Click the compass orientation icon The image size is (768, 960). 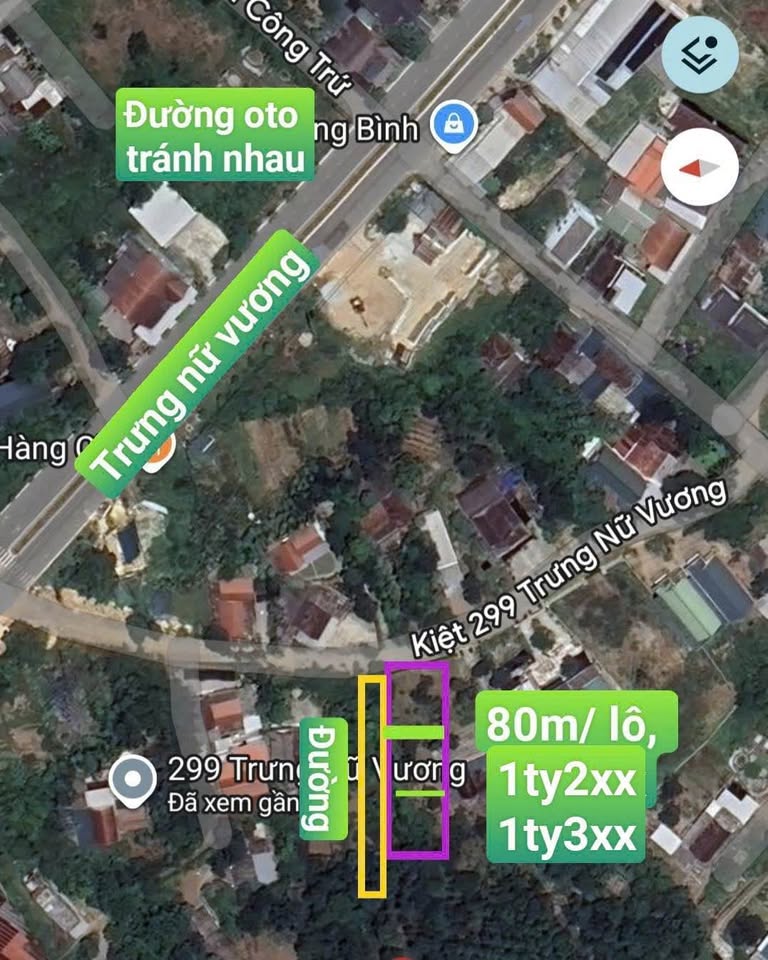tap(701, 166)
